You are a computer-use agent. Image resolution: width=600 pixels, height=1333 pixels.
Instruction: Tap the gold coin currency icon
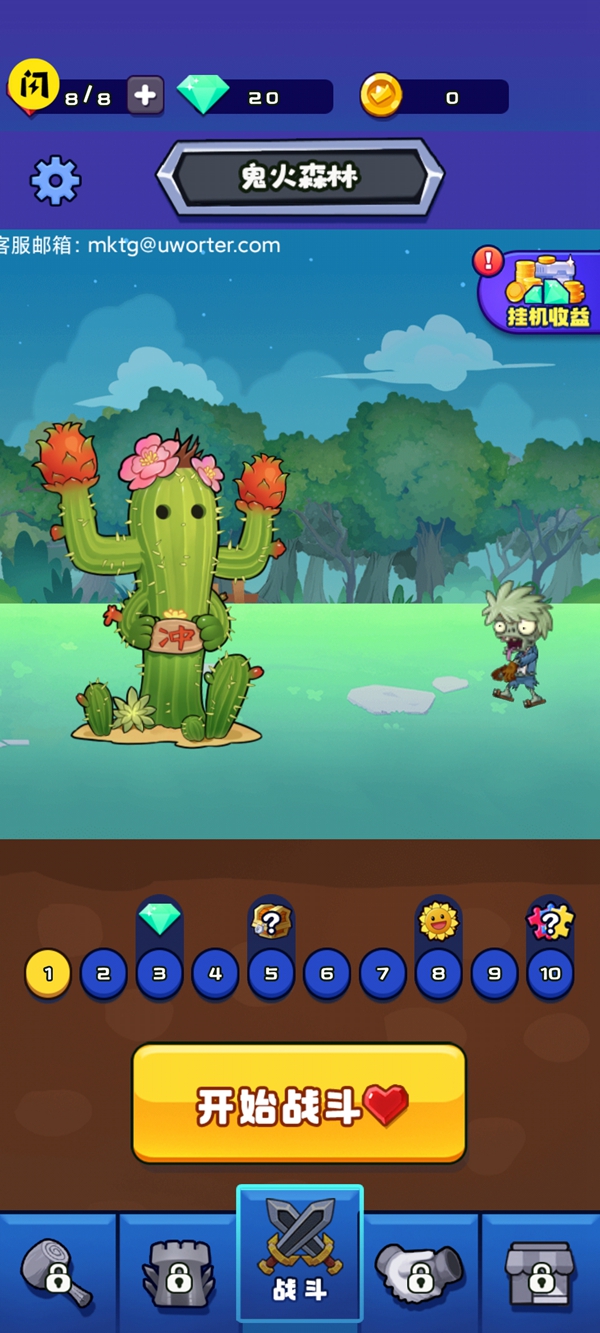tap(381, 96)
